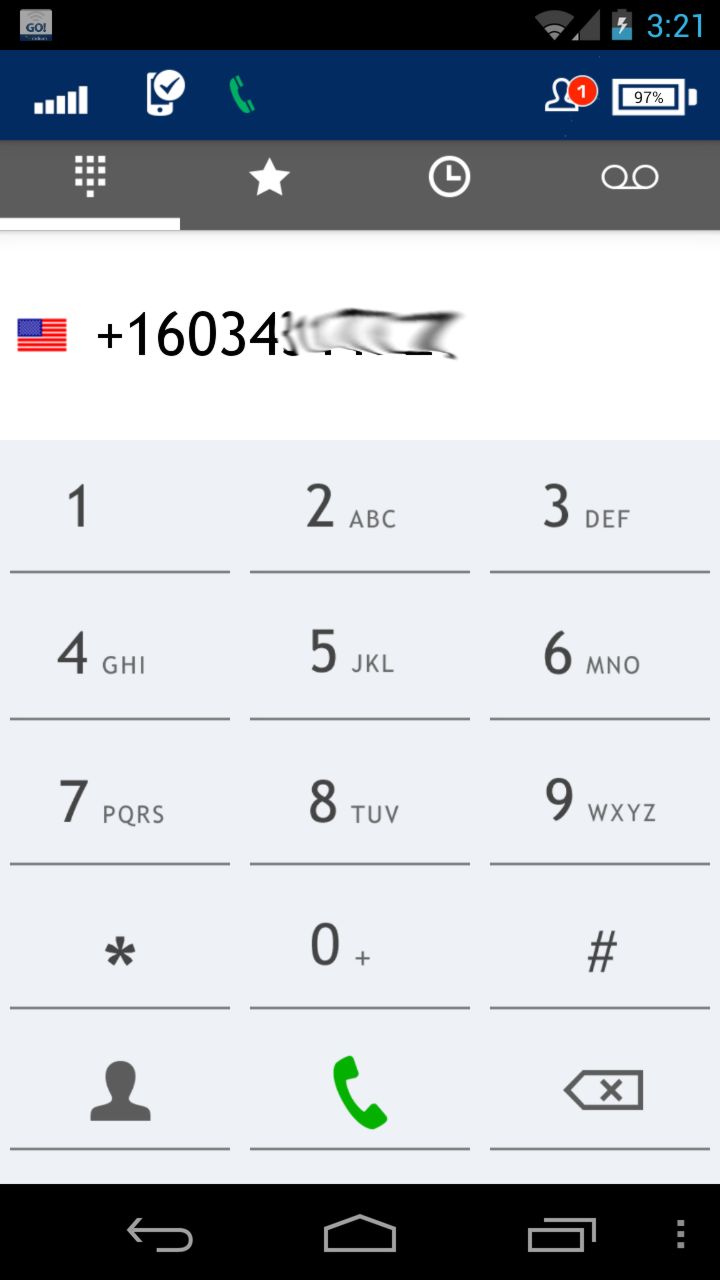This screenshot has width=720, height=1280.
Task: Dial digit 4 GHI
Action: click(x=120, y=653)
